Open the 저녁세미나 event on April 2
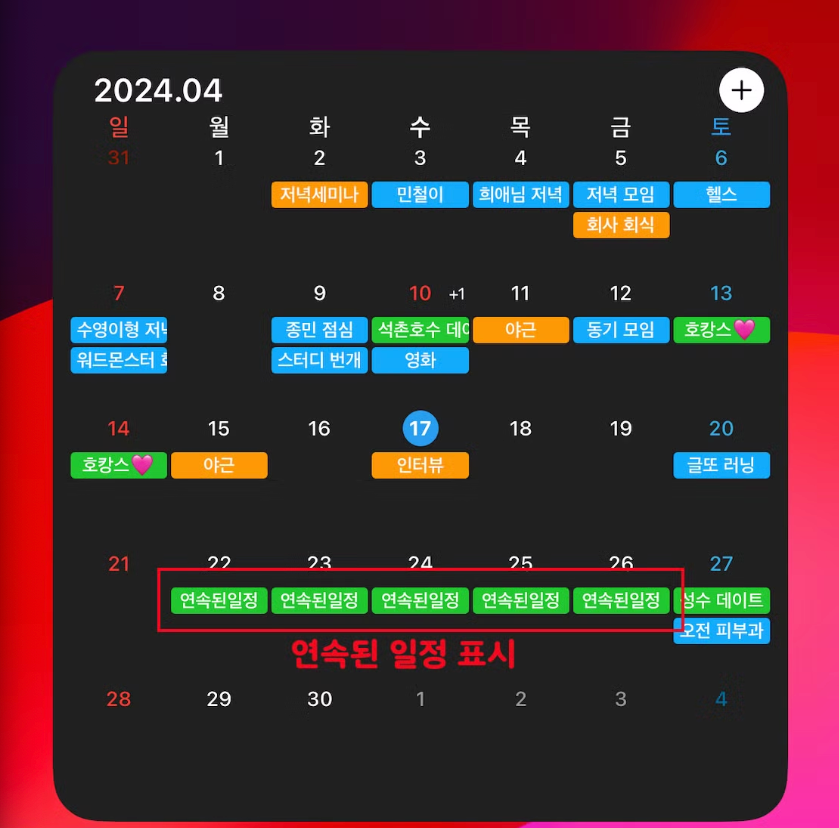This screenshot has height=828, width=839. point(319,194)
